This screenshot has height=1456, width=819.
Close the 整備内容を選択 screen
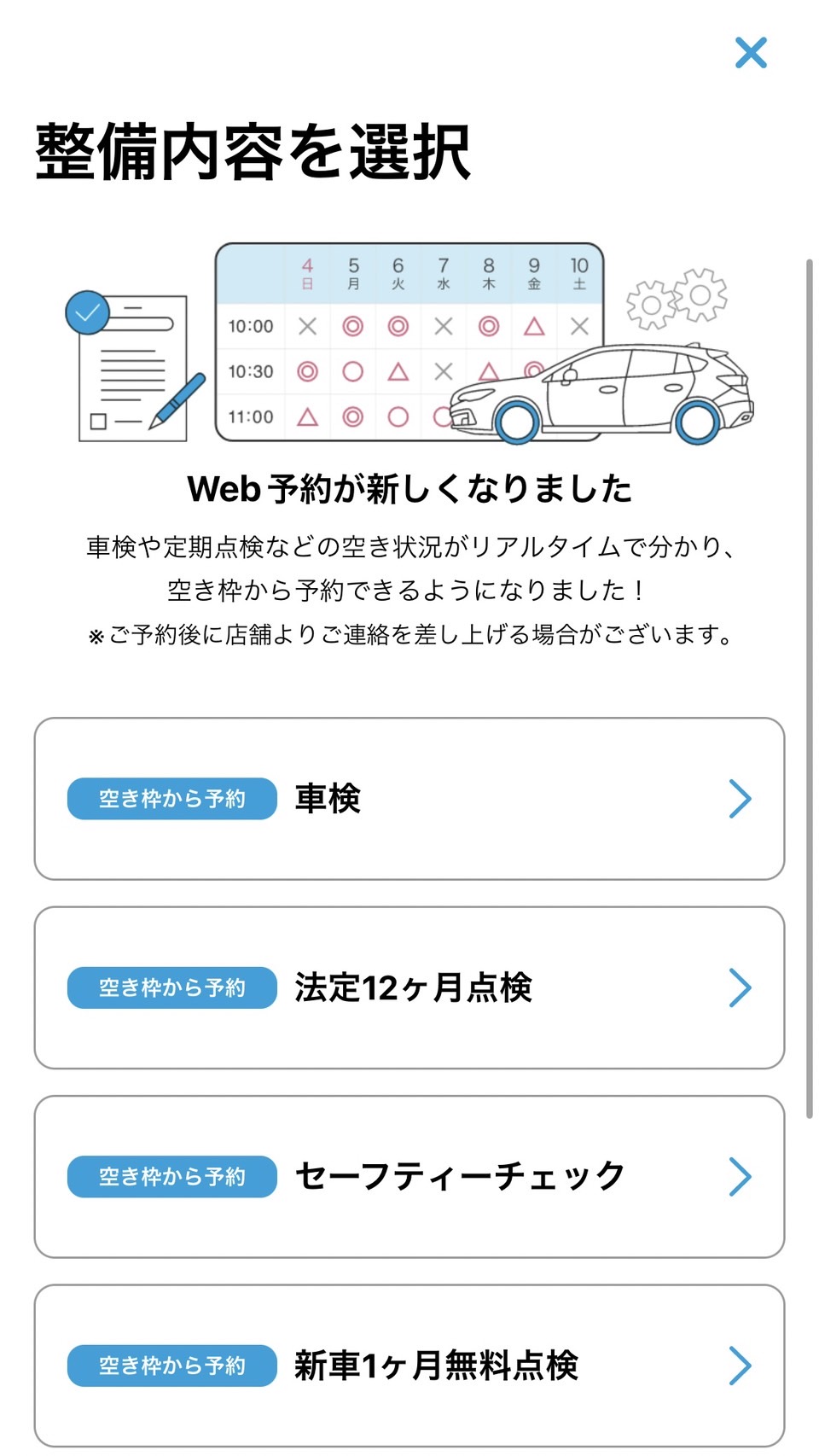751,53
